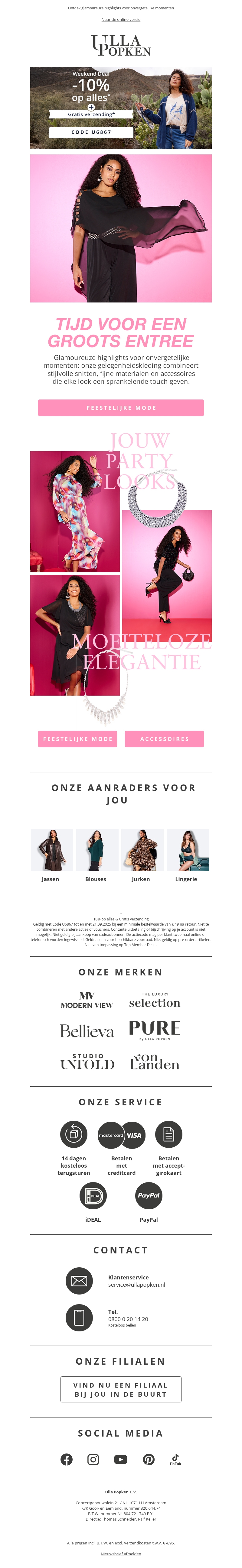The image size is (242, 1568).
Task: Click Nieuwsbrief afmelden to unsubscribe
Action: click(x=121, y=1554)
